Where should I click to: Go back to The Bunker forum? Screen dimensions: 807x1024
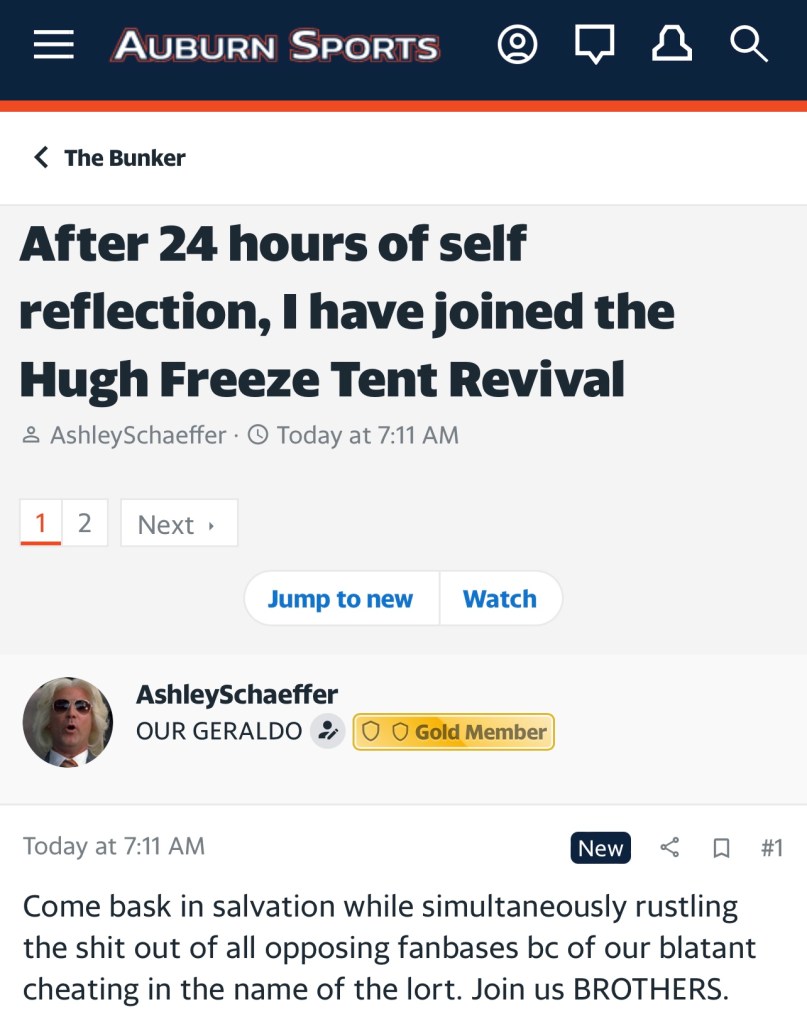click(x=110, y=158)
